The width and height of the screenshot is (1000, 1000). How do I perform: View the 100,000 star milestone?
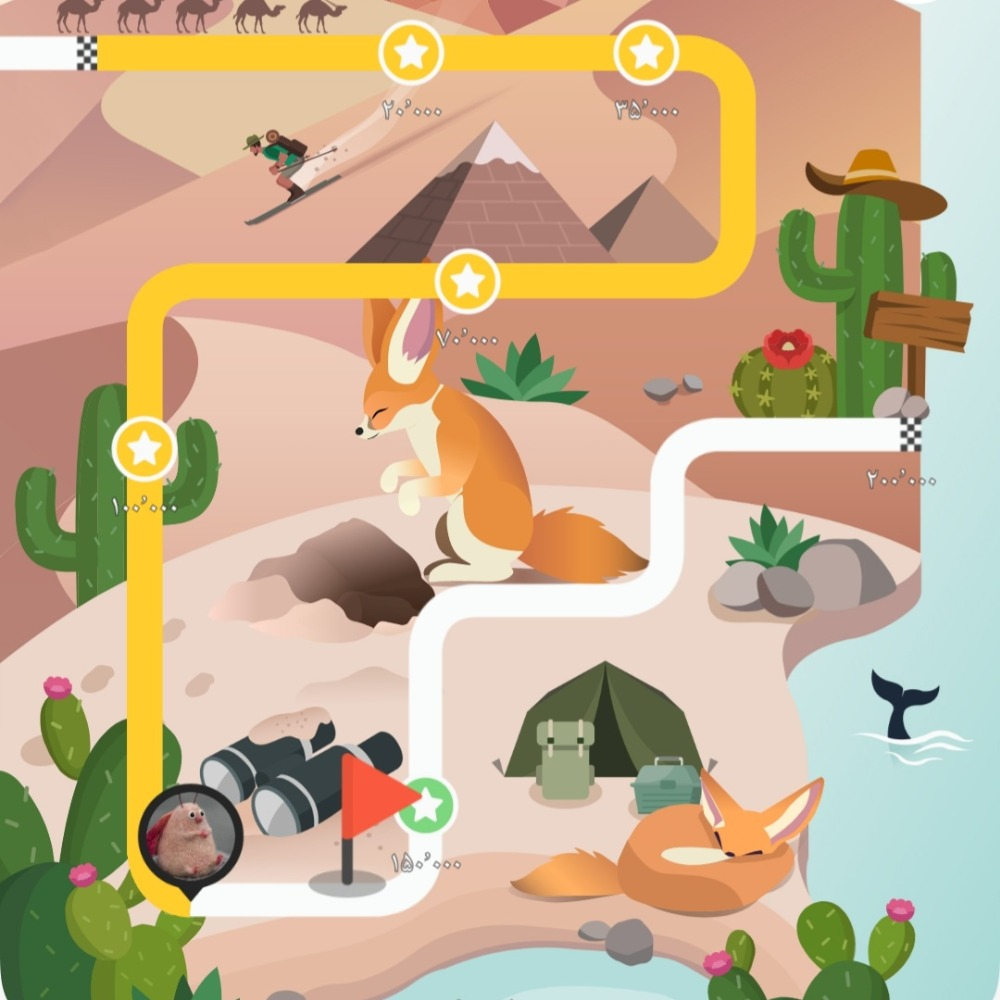pyautogui.click(x=145, y=449)
